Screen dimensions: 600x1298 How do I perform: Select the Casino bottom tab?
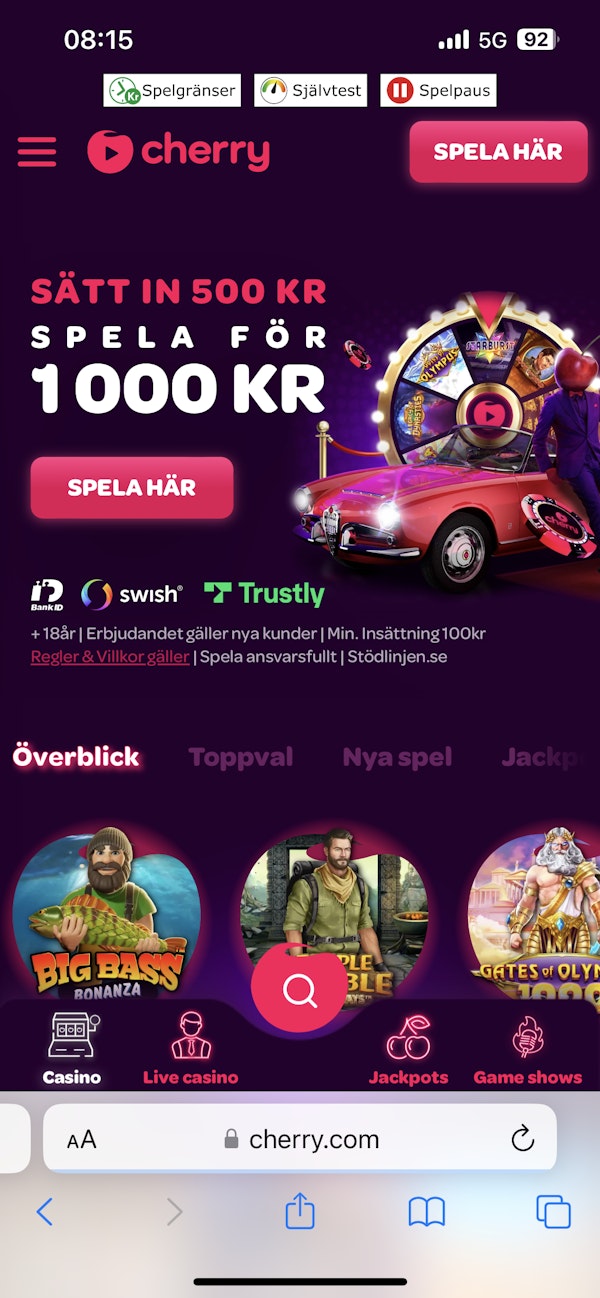[x=72, y=1049]
